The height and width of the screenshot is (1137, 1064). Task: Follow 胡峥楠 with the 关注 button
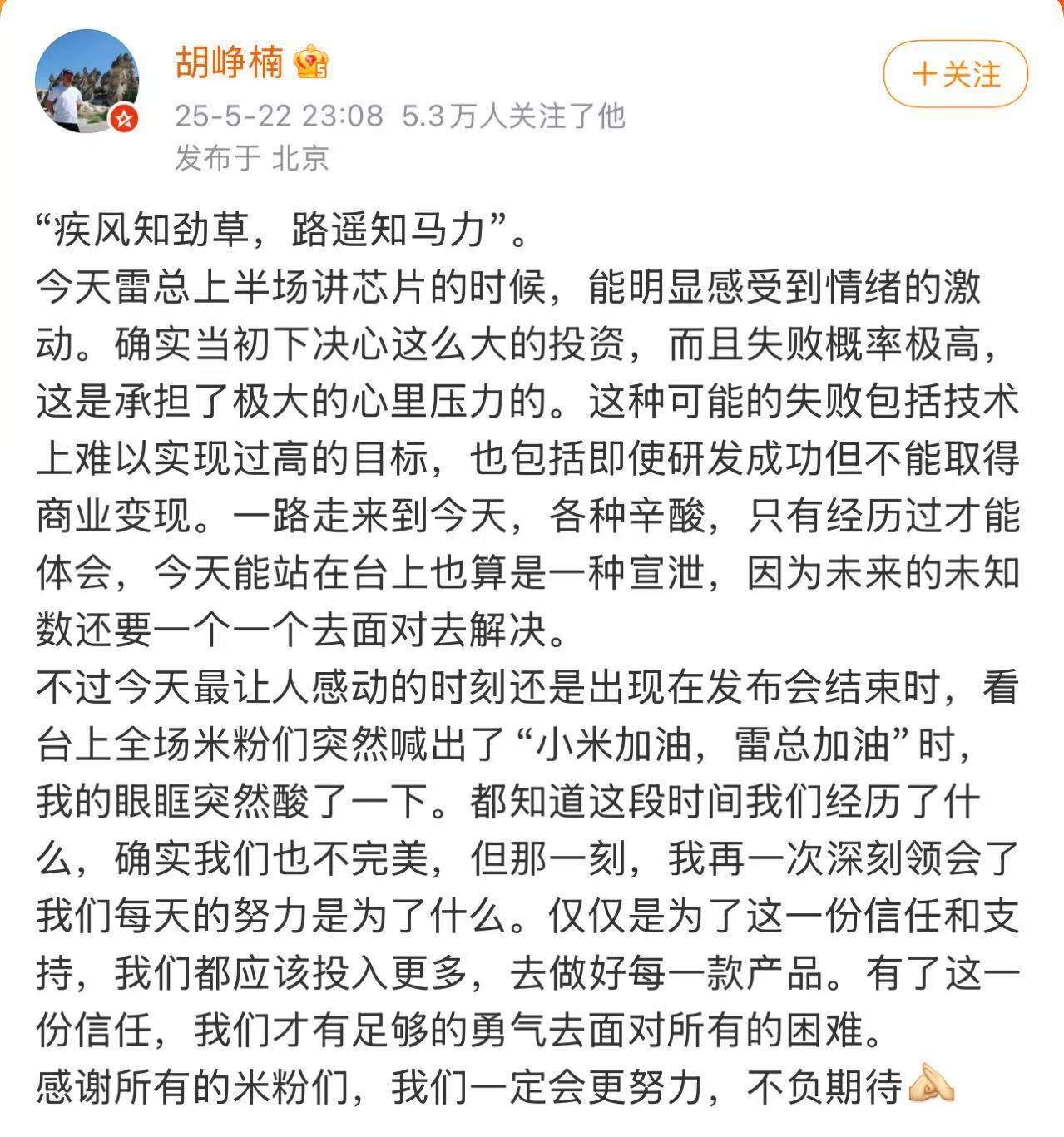[955, 74]
